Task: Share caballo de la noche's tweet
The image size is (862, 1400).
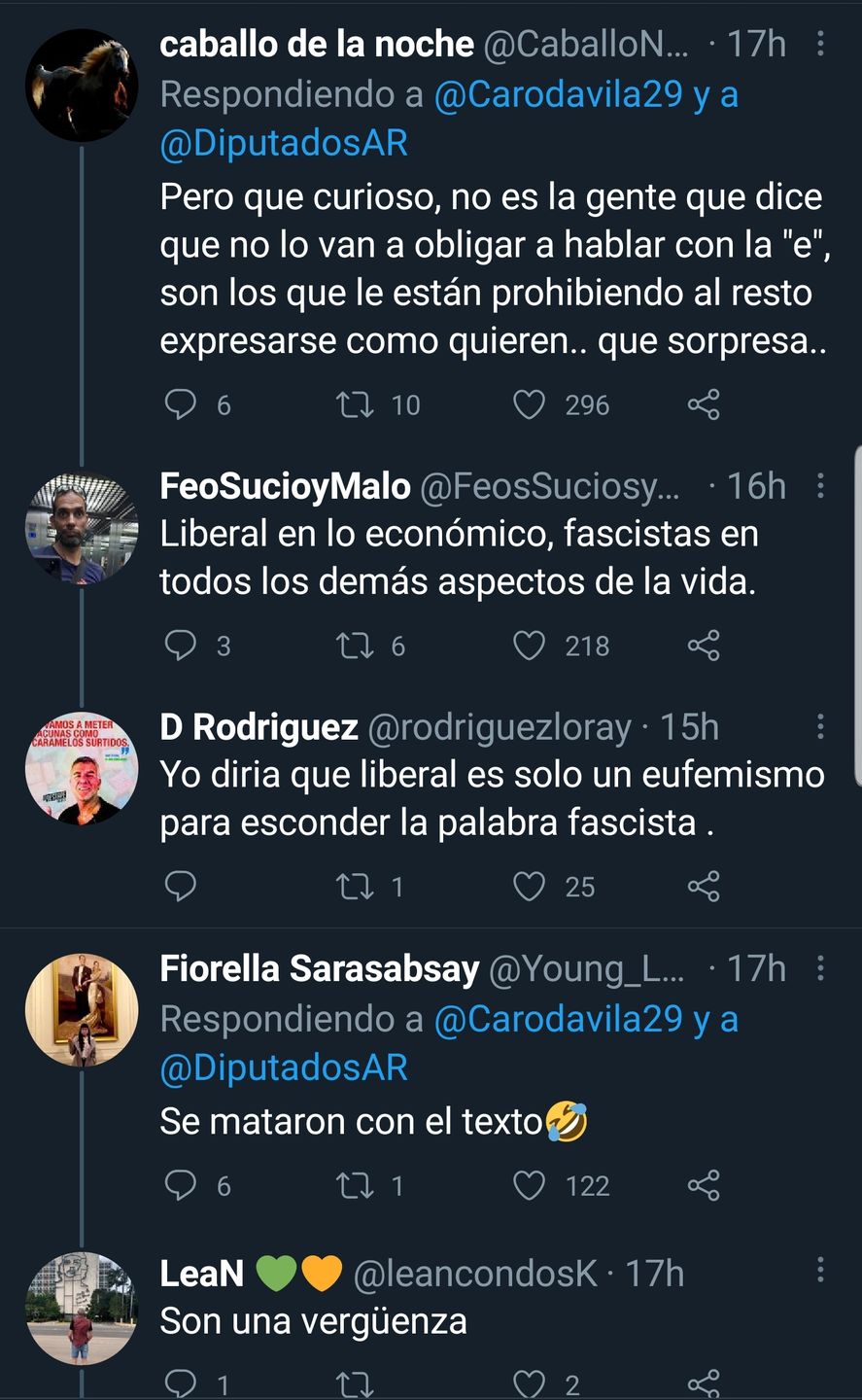Action: [704, 404]
